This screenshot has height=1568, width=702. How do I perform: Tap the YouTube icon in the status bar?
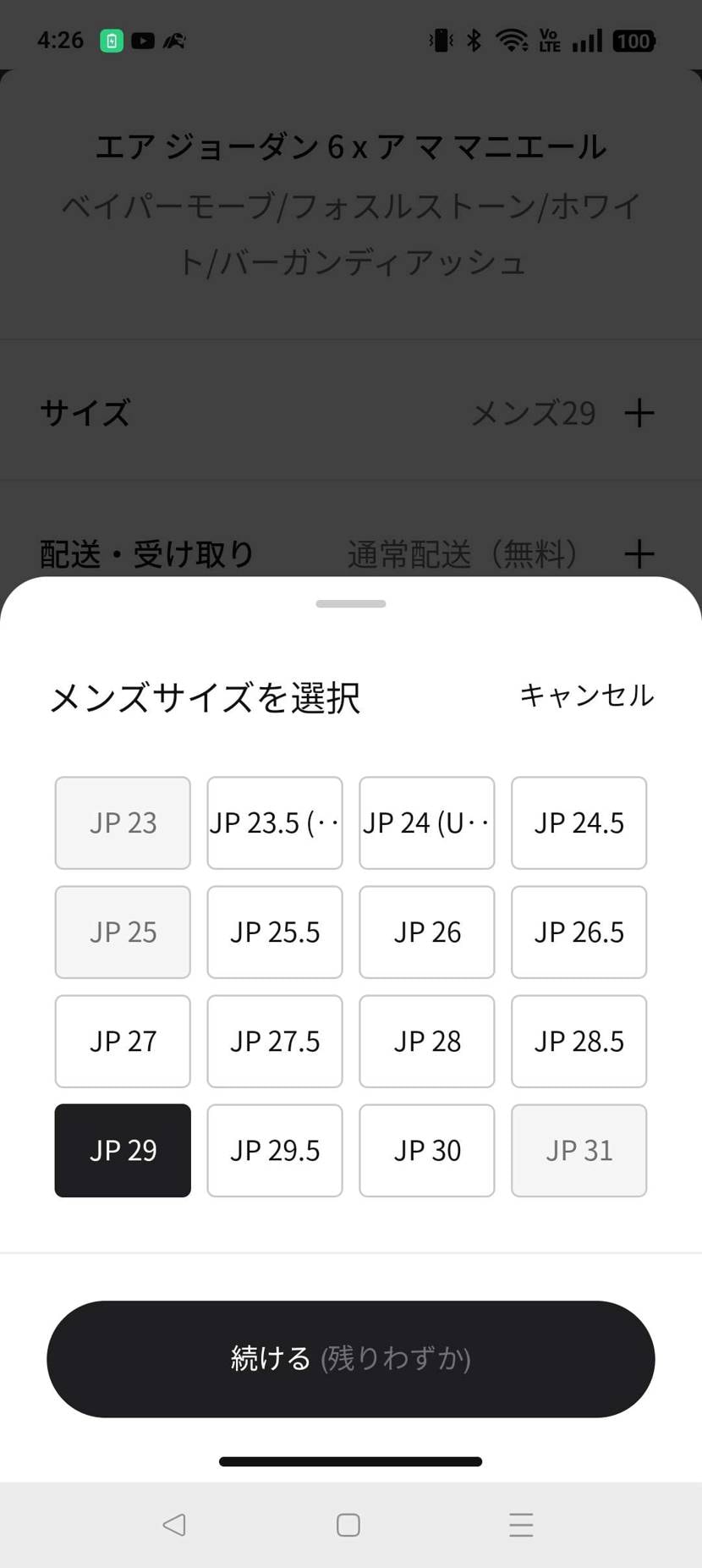click(x=143, y=40)
